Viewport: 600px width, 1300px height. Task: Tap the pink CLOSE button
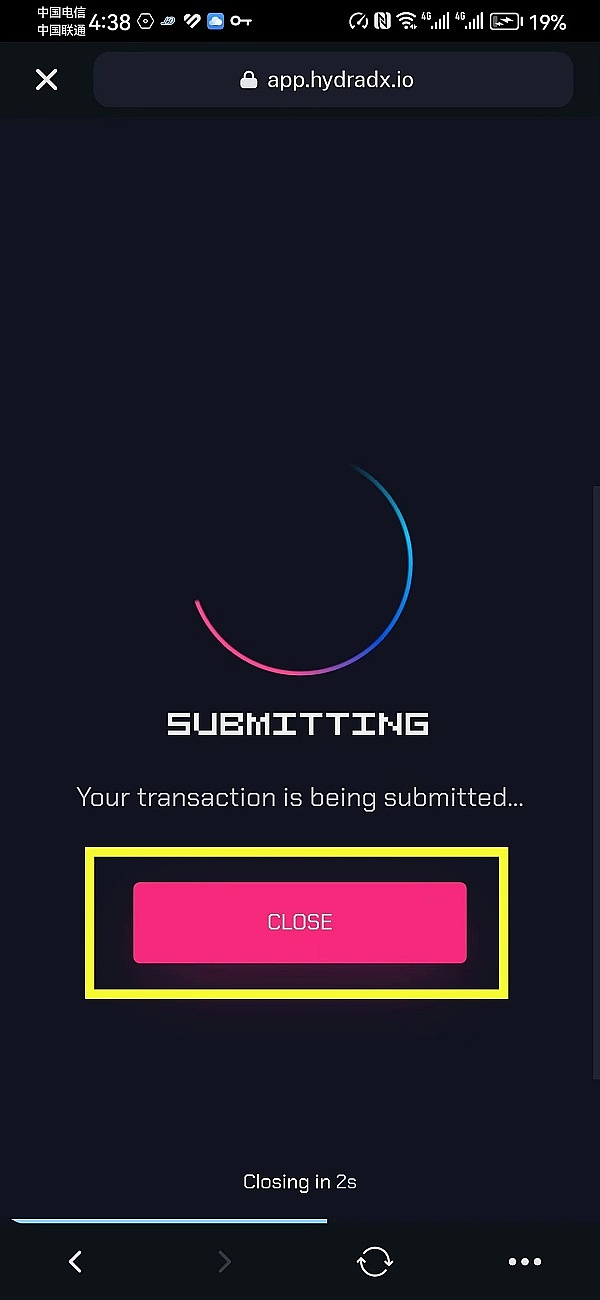pos(300,922)
